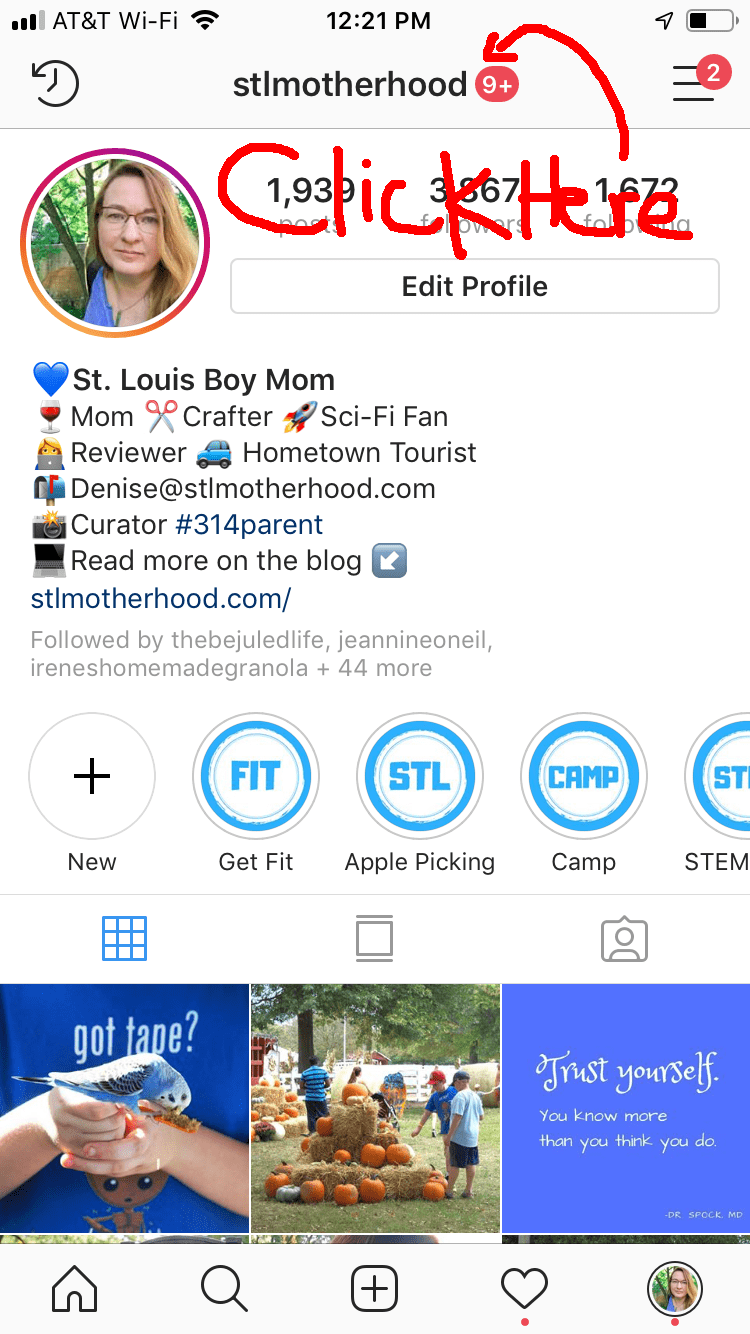The width and height of the screenshot is (750, 1334).
Task: Open the archive clock icon
Action: point(56,84)
